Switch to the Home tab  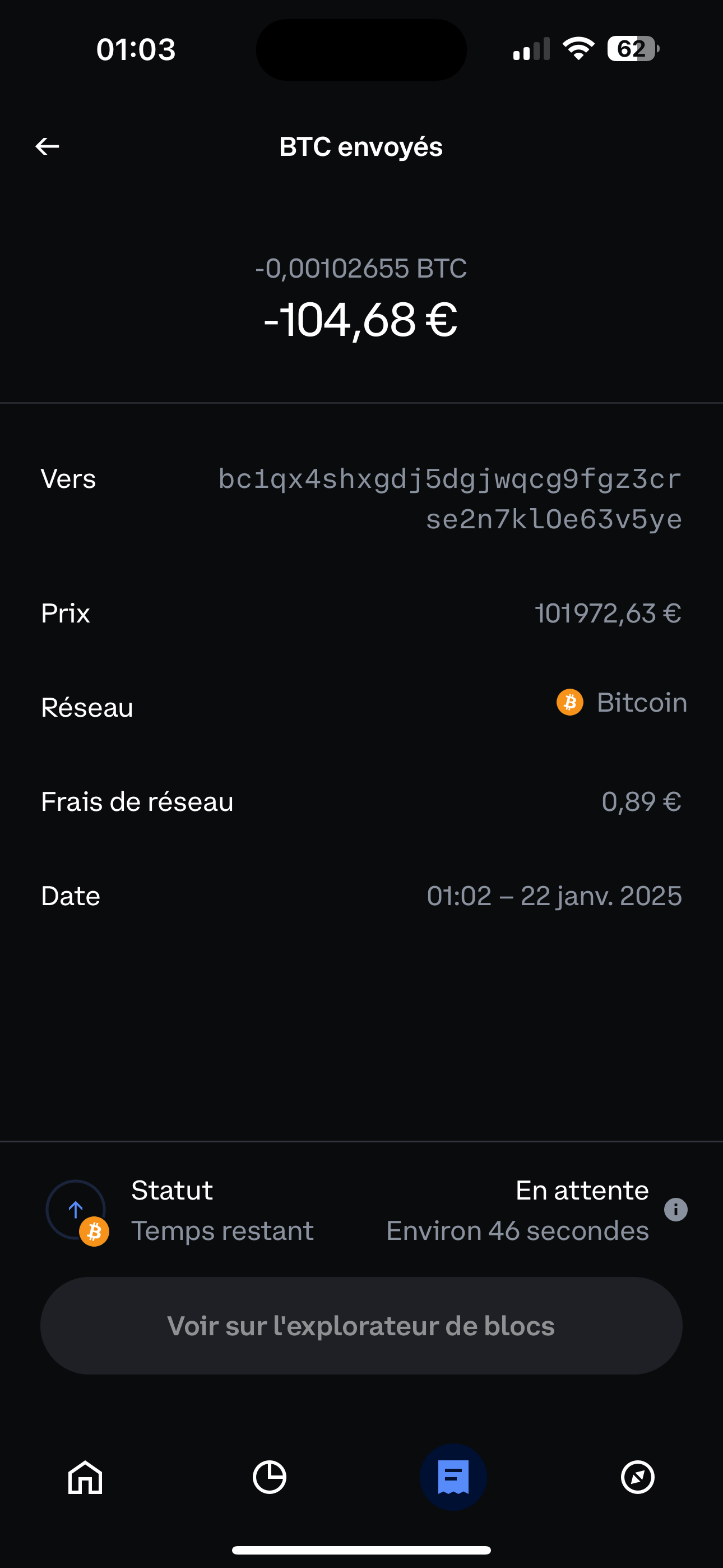(x=85, y=1477)
